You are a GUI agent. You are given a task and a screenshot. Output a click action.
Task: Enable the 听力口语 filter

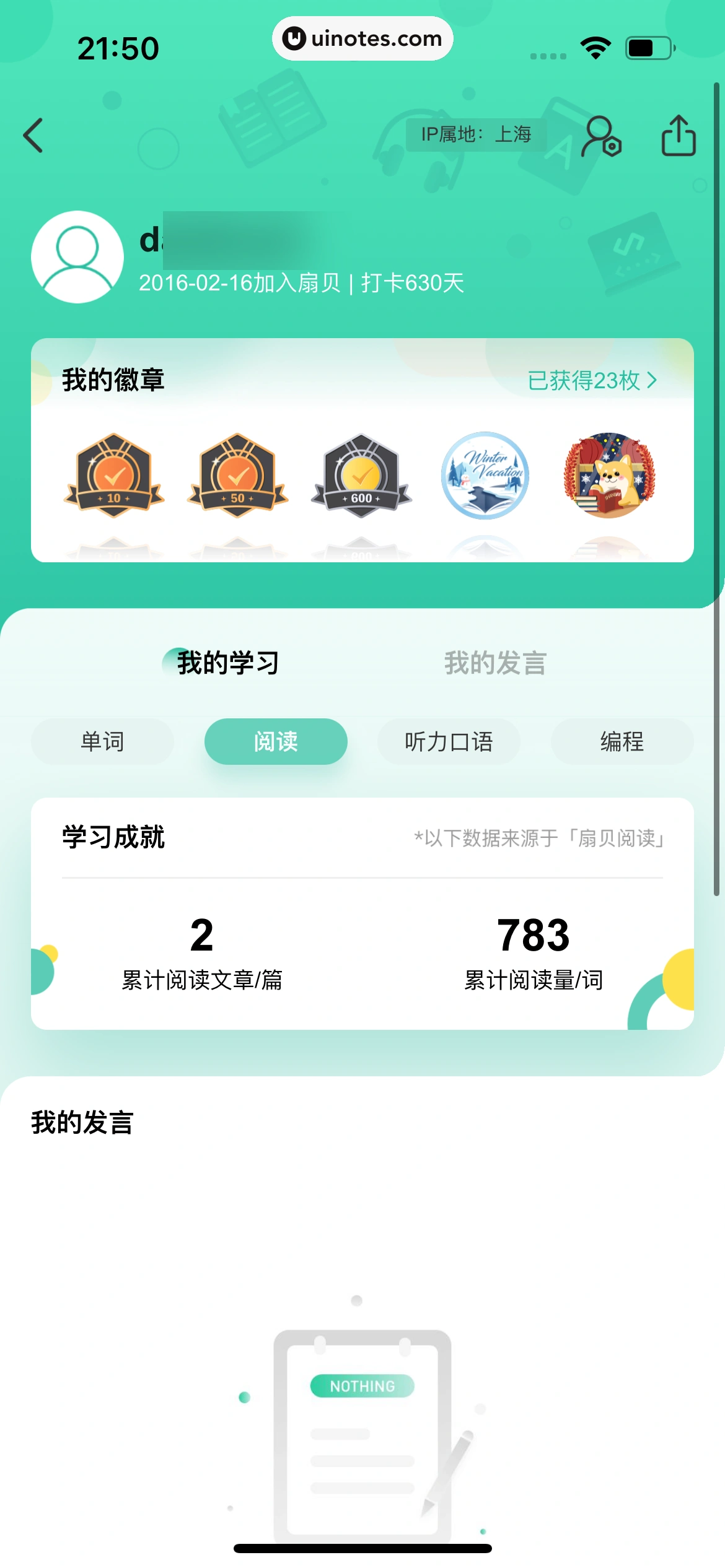coord(449,741)
